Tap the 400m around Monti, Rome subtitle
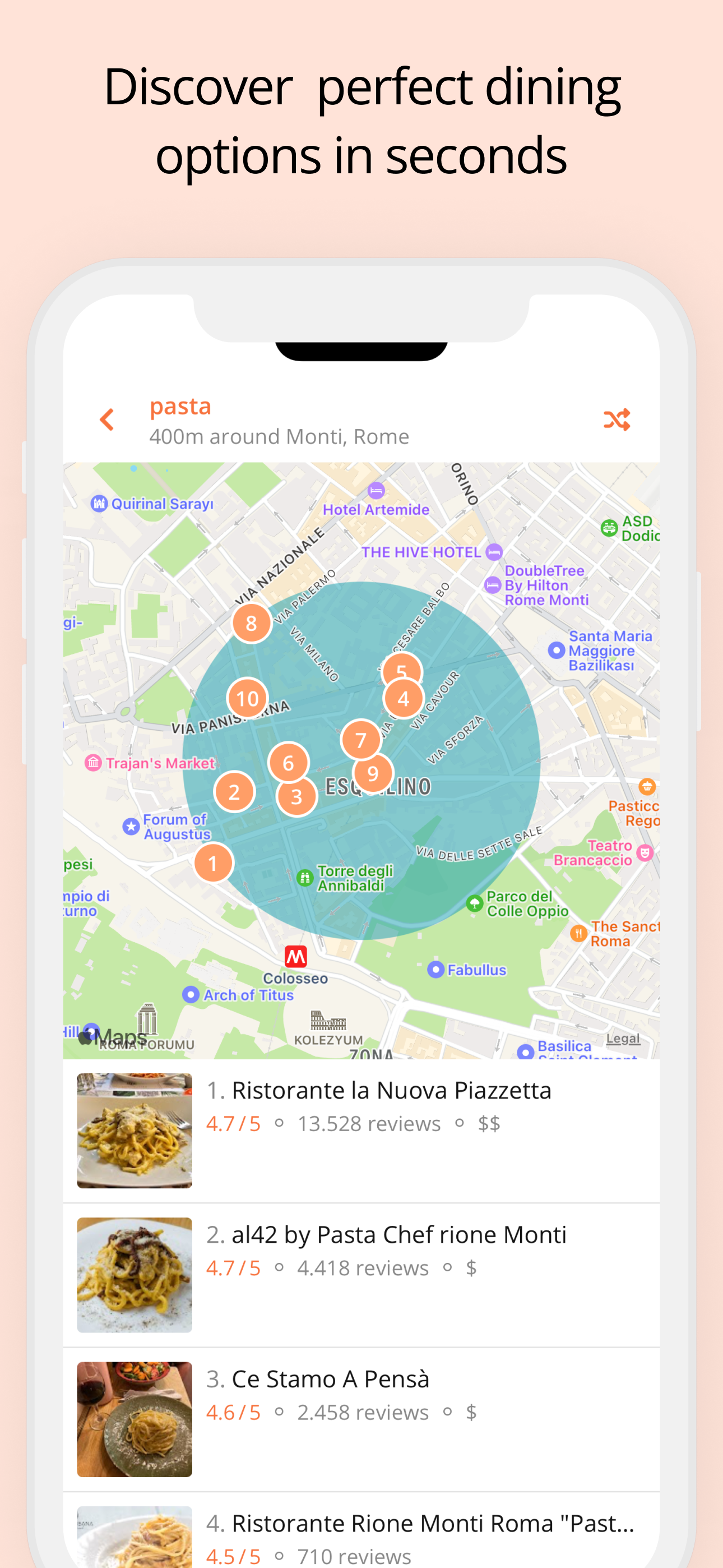Screen dimensions: 723x1568 (x=279, y=436)
